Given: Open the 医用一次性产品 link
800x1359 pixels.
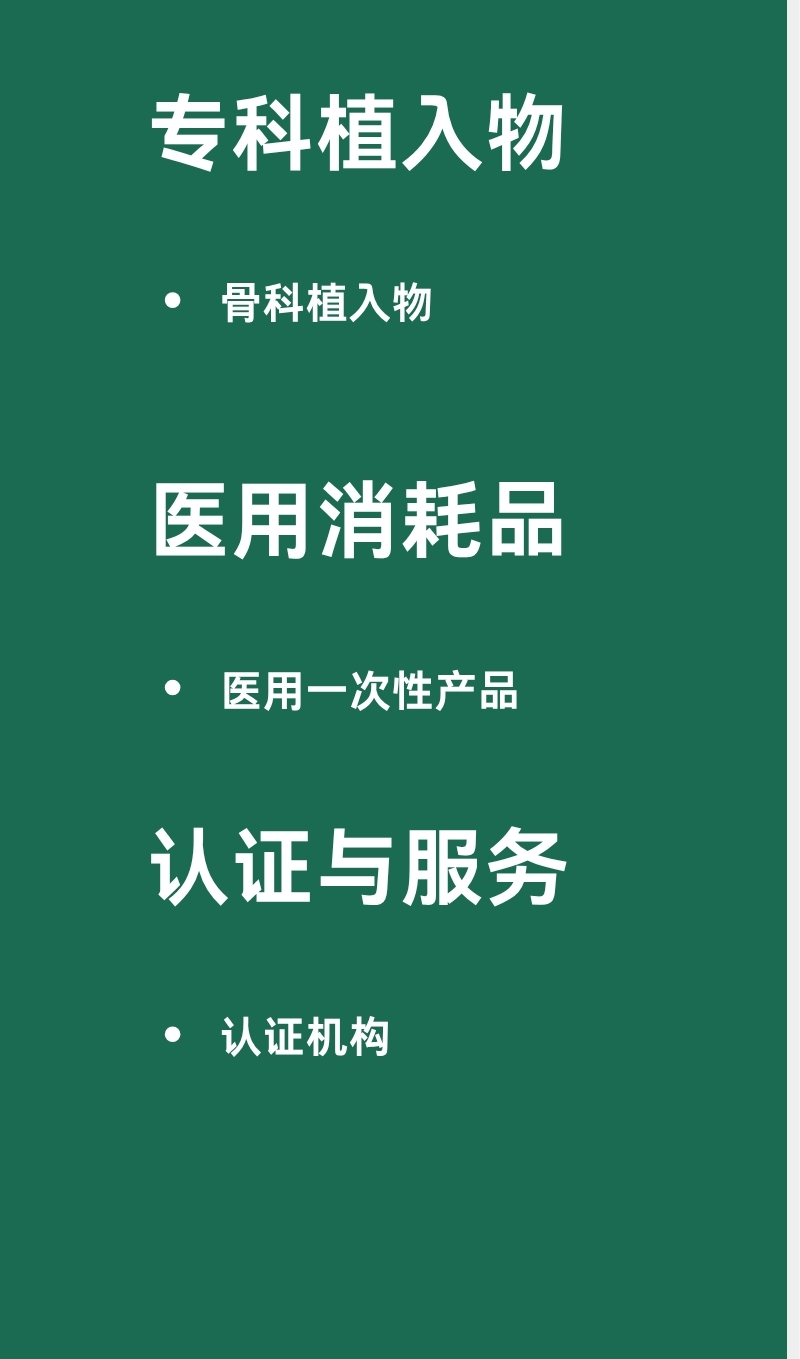Looking at the screenshot, I should [x=370, y=691].
